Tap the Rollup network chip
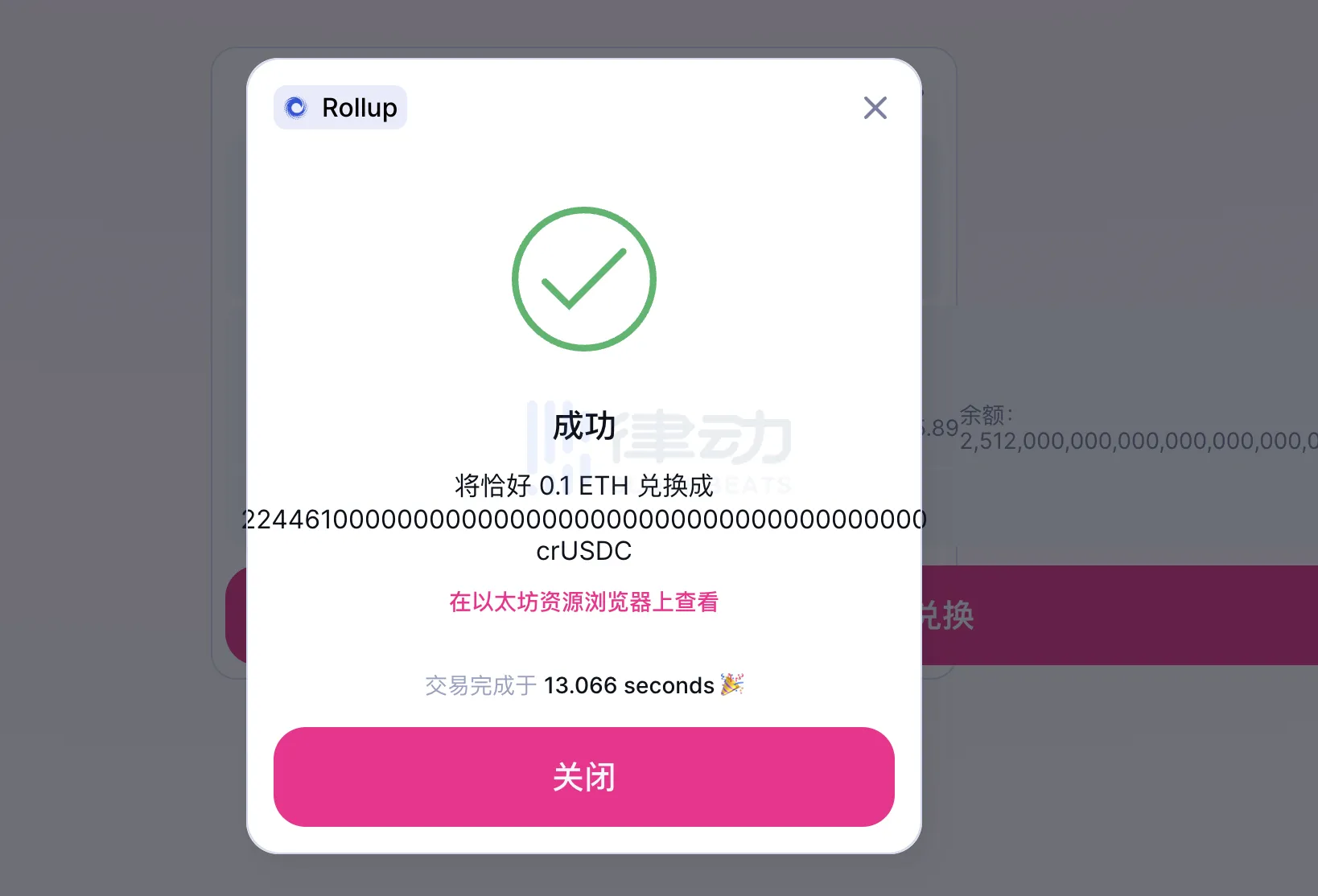Viewport: 1318px width, 896px height. (x=340, y=108)
